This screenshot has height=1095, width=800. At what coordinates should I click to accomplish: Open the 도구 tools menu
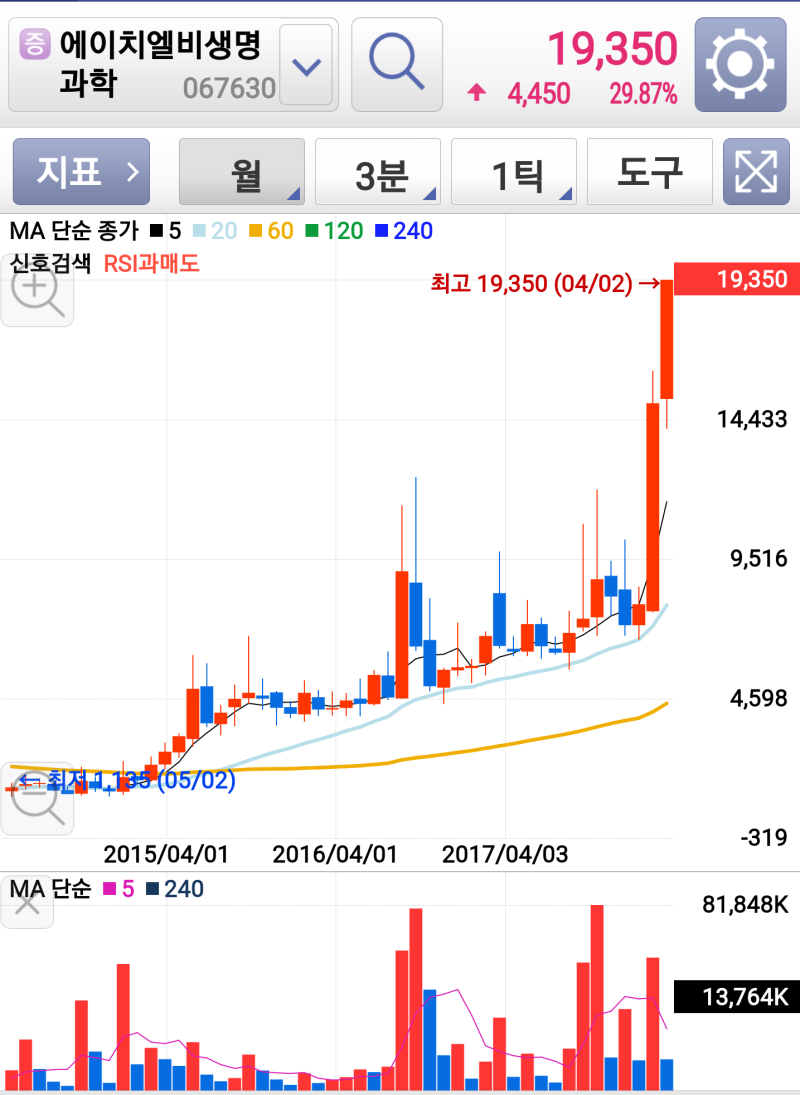(649, 171)
